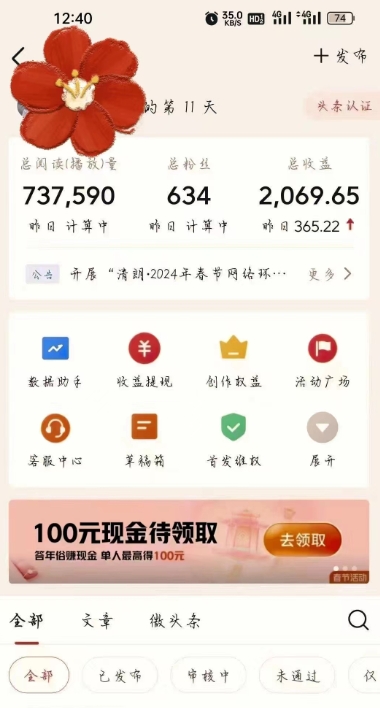
Task: Open 活动广场 activity plaza
Action: click(x=322, y=362)
